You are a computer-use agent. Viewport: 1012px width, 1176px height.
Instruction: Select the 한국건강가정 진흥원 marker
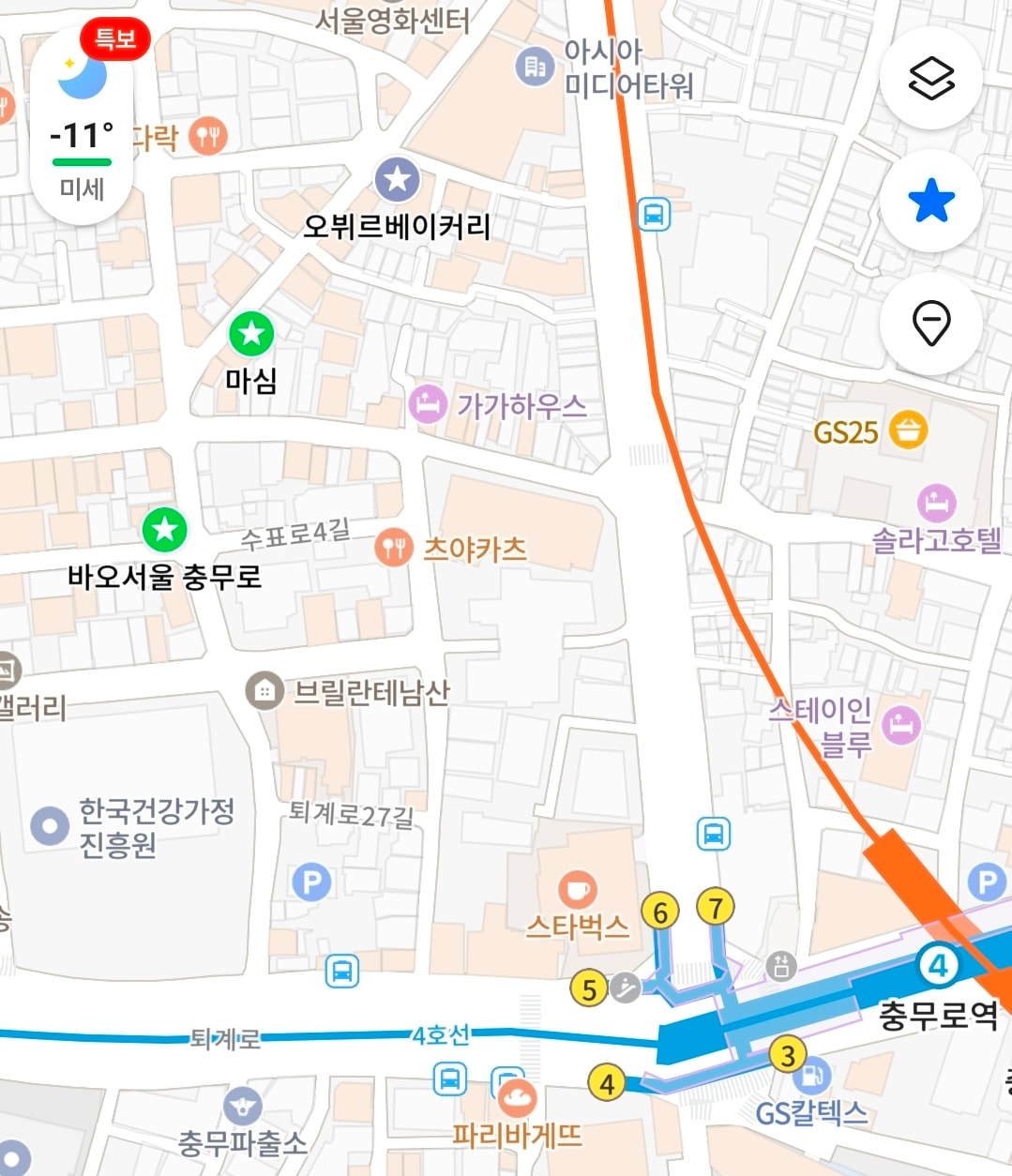point(50,826)
